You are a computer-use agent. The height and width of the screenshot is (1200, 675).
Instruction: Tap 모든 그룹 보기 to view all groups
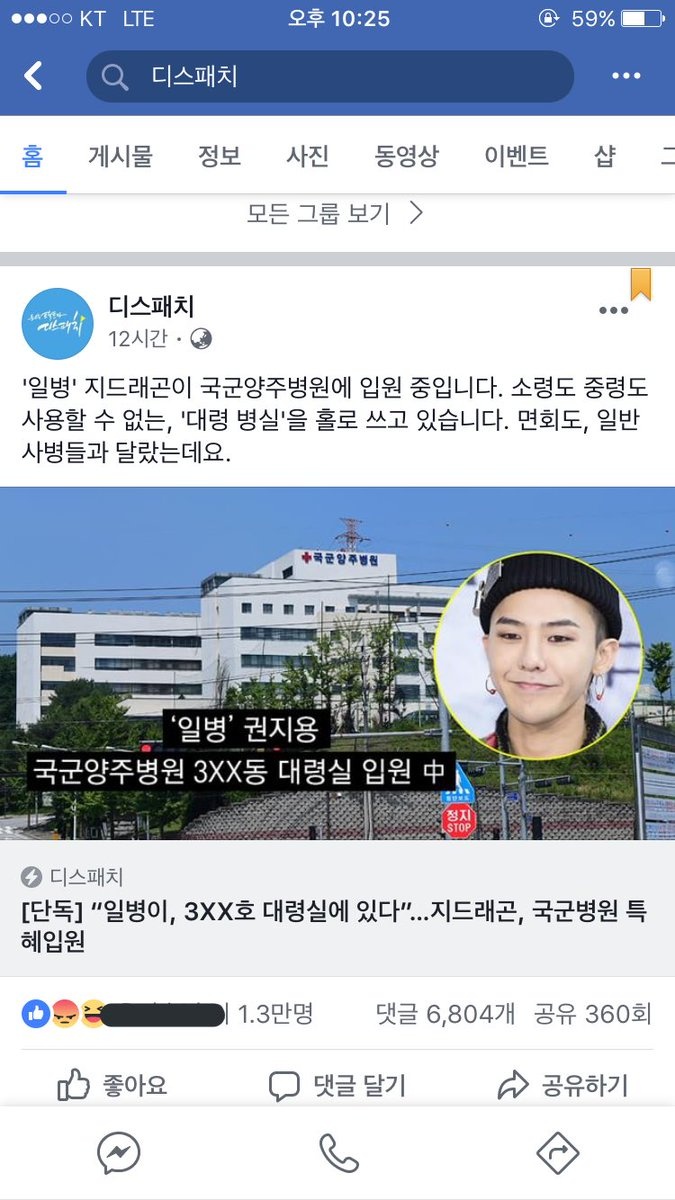coord(336,213)
